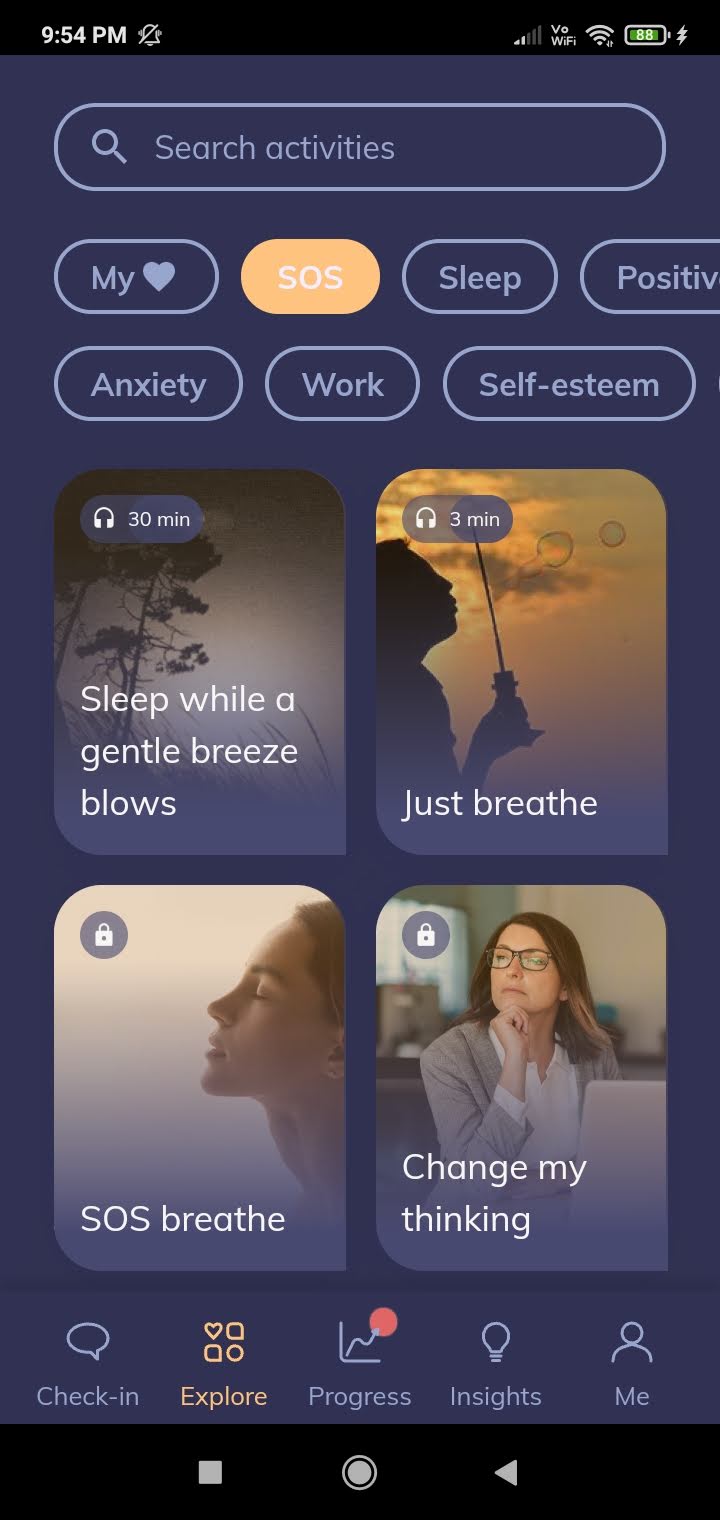Tap the system back button
The width and height of the screenshot is (720, 1520).
pos(507,1471)
